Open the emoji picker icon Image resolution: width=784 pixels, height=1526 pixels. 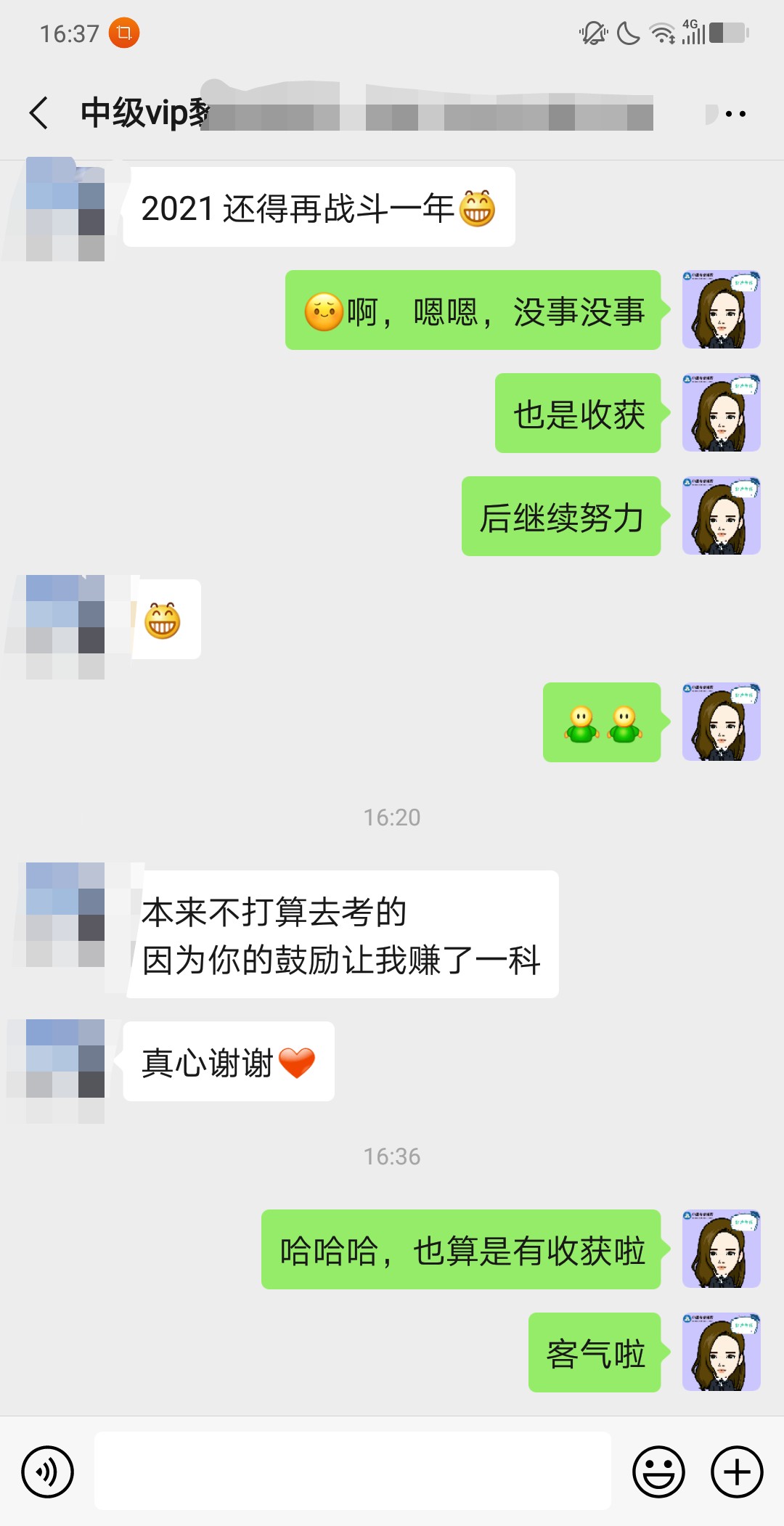tap(657, 1471)
